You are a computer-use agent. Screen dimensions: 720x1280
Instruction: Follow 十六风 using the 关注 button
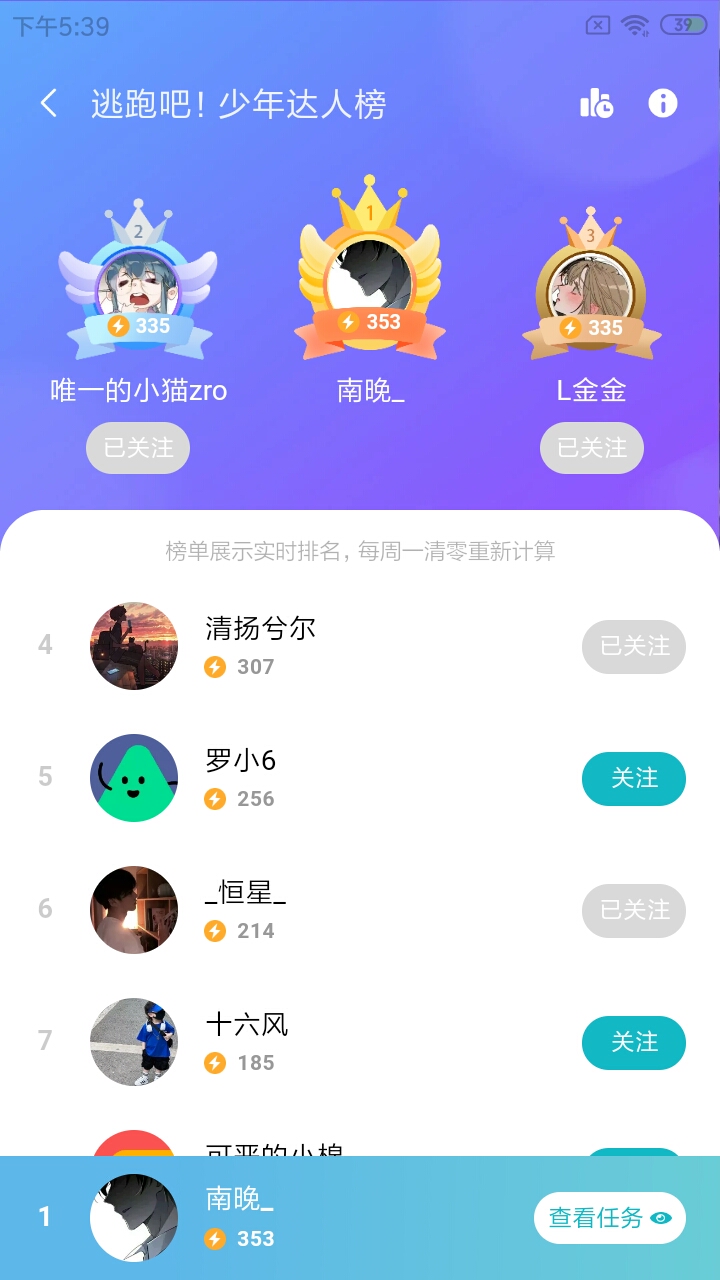(x=634, y=1043)
